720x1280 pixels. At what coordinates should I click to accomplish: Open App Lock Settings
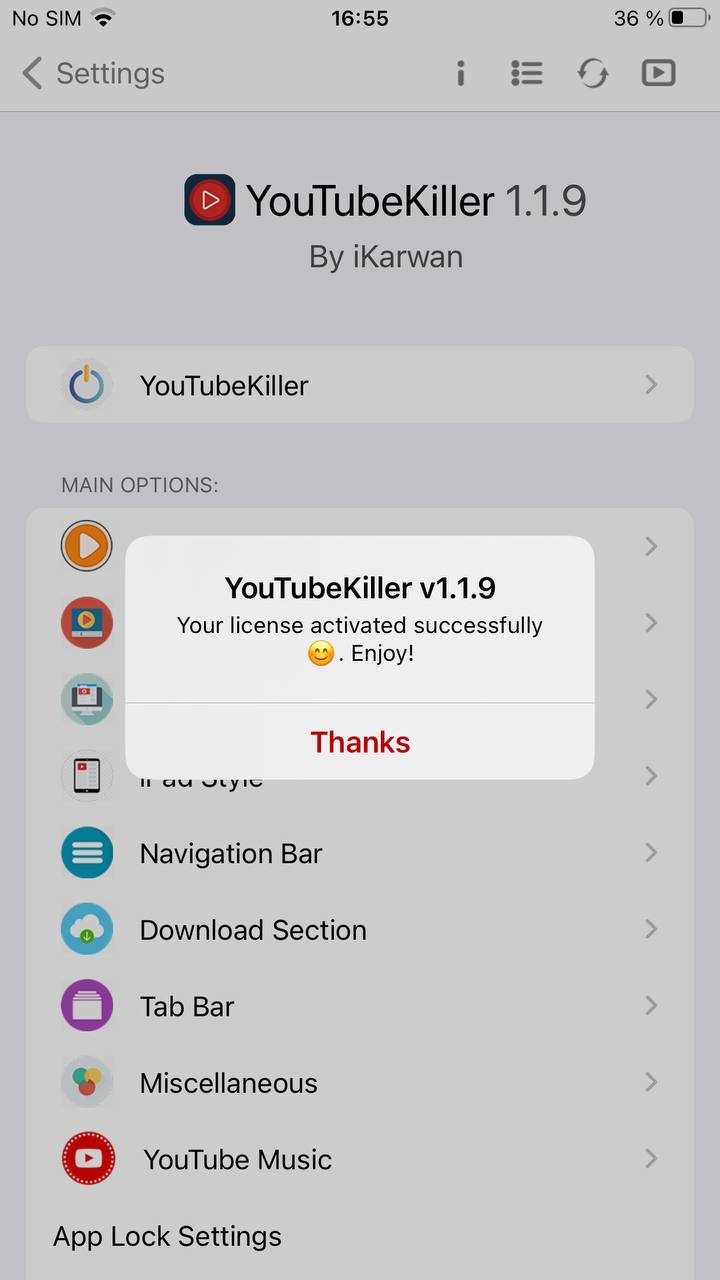click(168, 1236)
